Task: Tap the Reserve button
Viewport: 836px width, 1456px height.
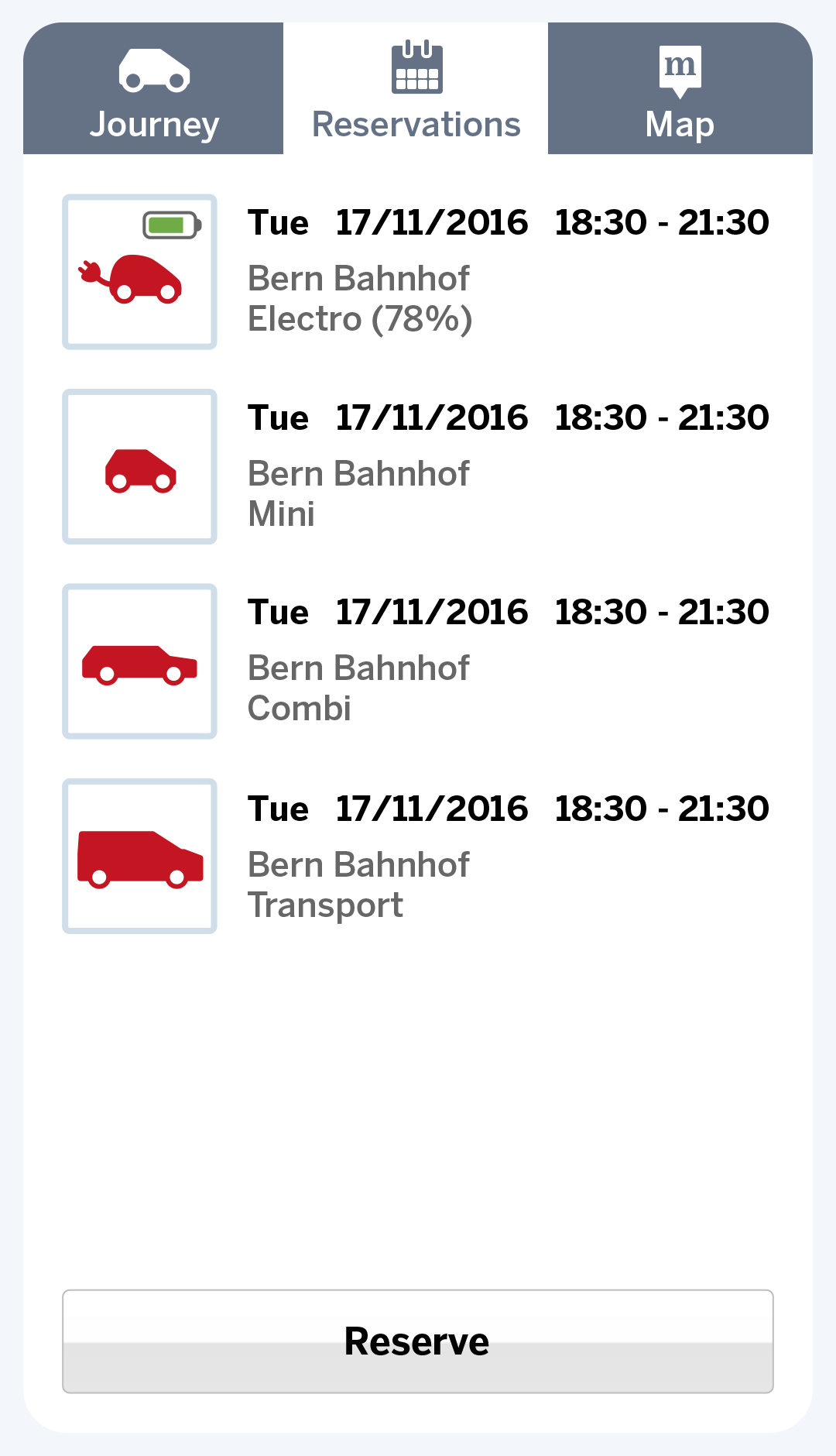Action: point(418,1341)
